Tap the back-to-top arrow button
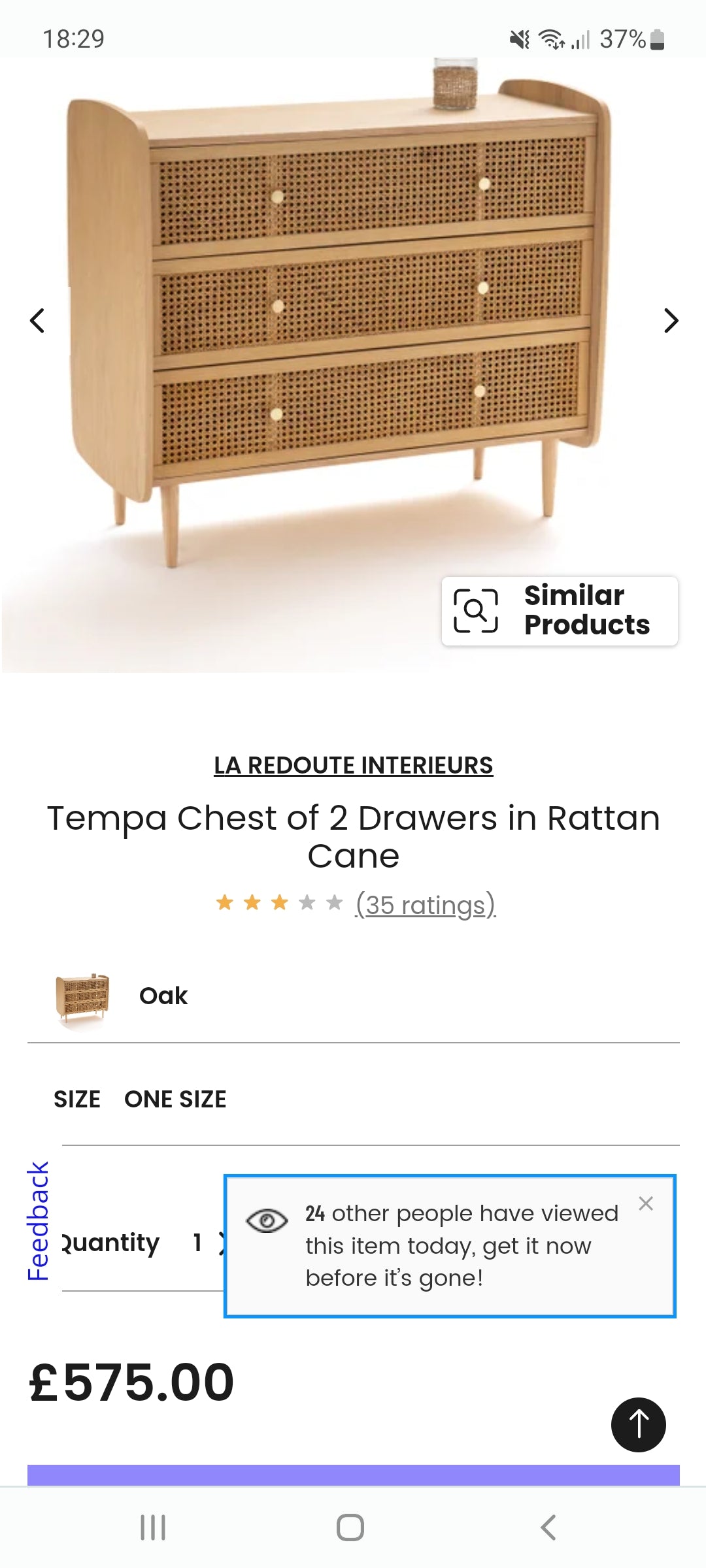This screenshot has height=1568, width=706. [x=638, y=1425]
